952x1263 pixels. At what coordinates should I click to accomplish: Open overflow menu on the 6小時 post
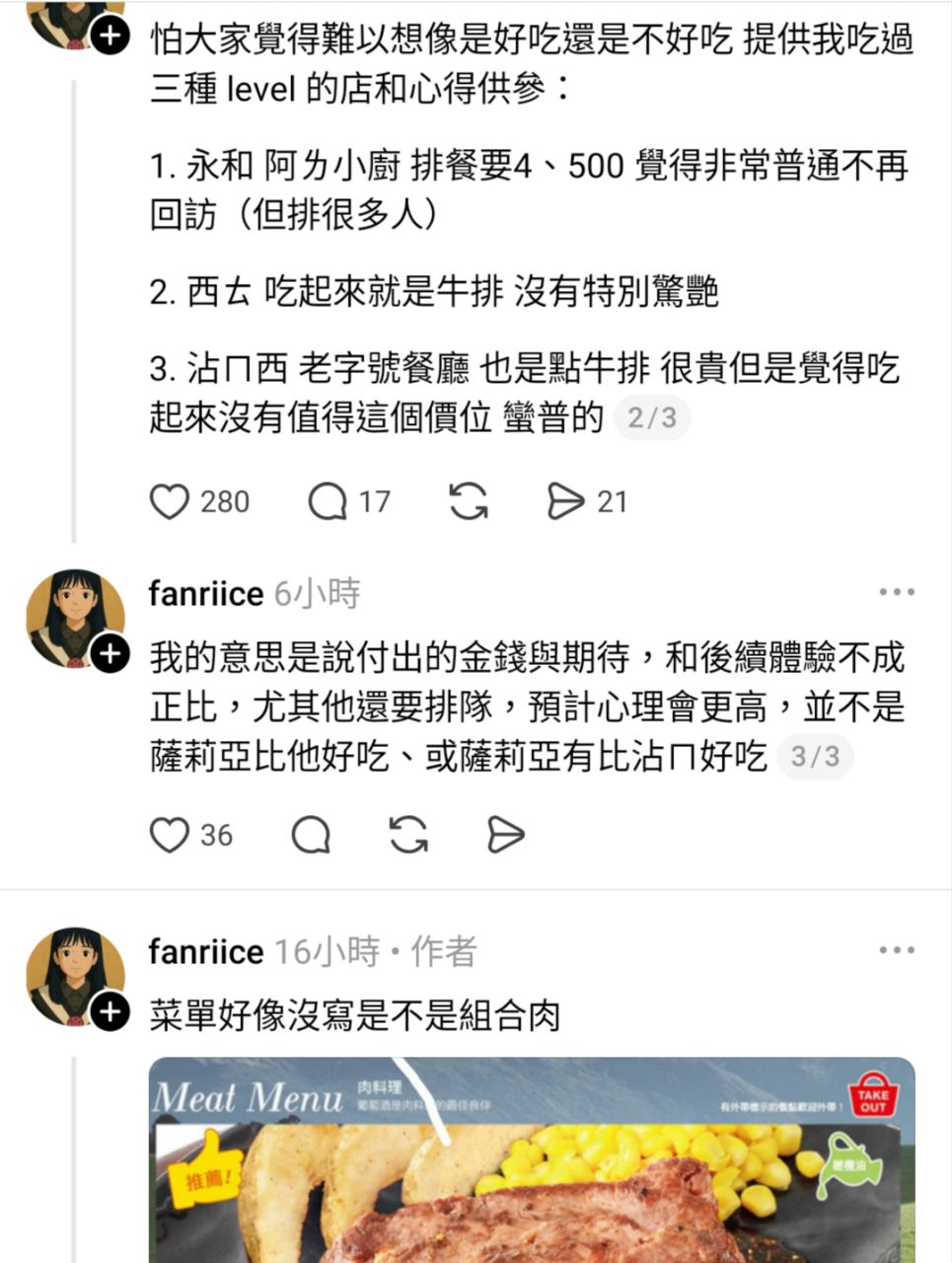coord(896,592)
